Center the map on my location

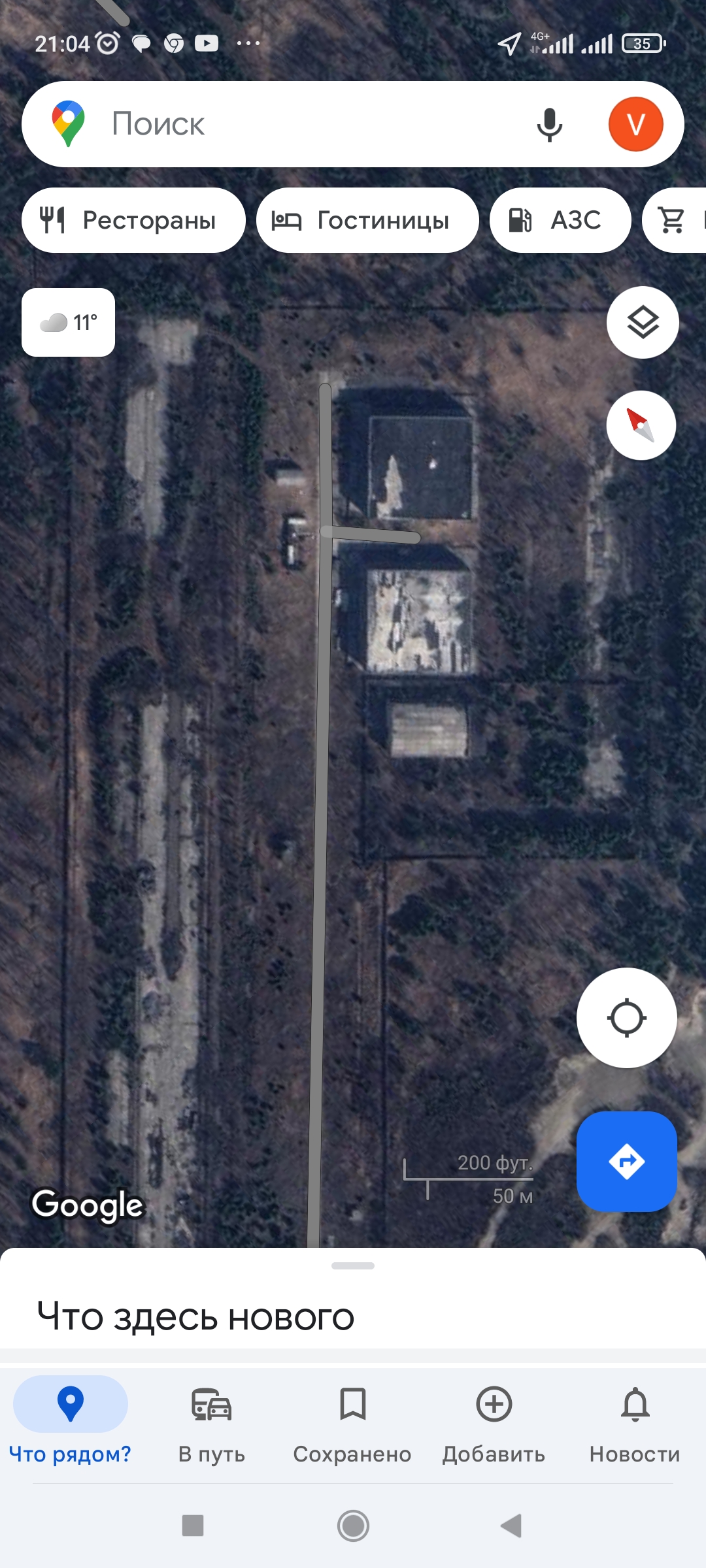626,1018
